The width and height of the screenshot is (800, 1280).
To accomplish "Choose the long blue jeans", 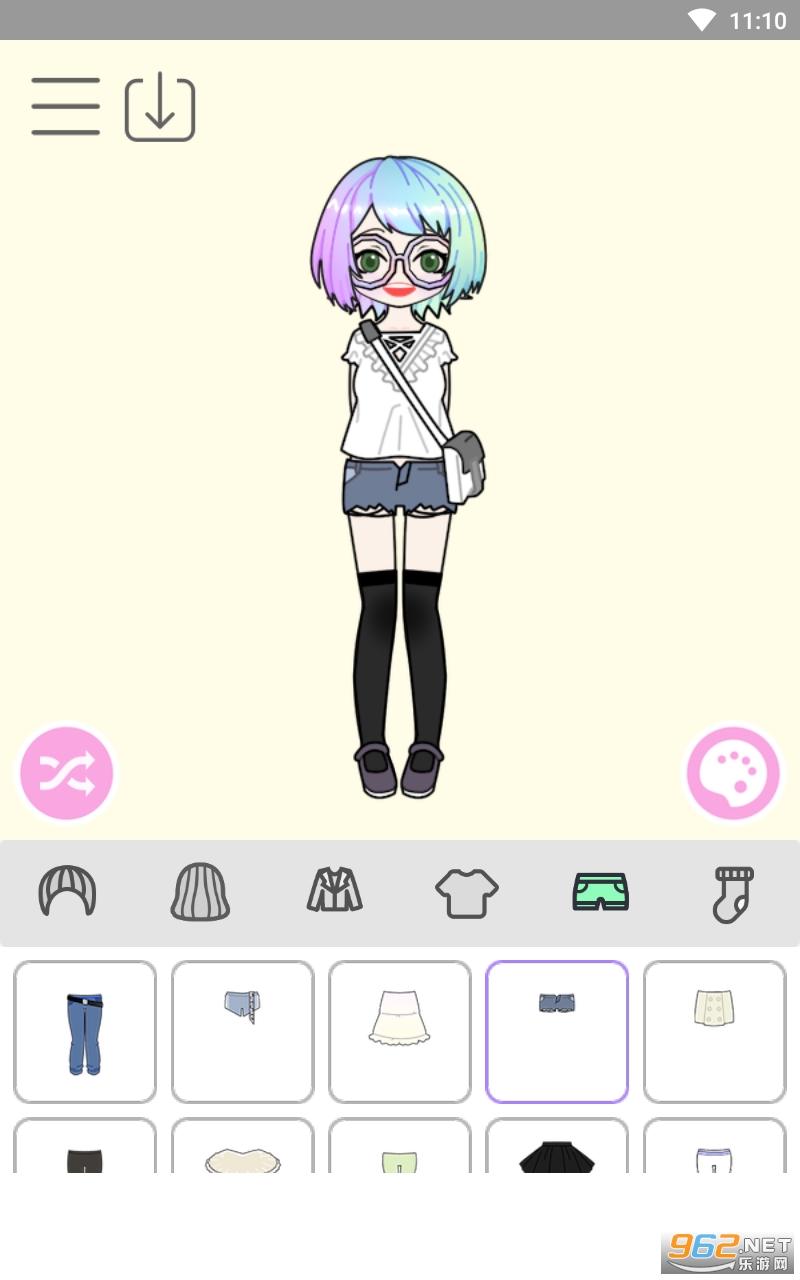I will pyautogui.click(x=85, y=1032).
